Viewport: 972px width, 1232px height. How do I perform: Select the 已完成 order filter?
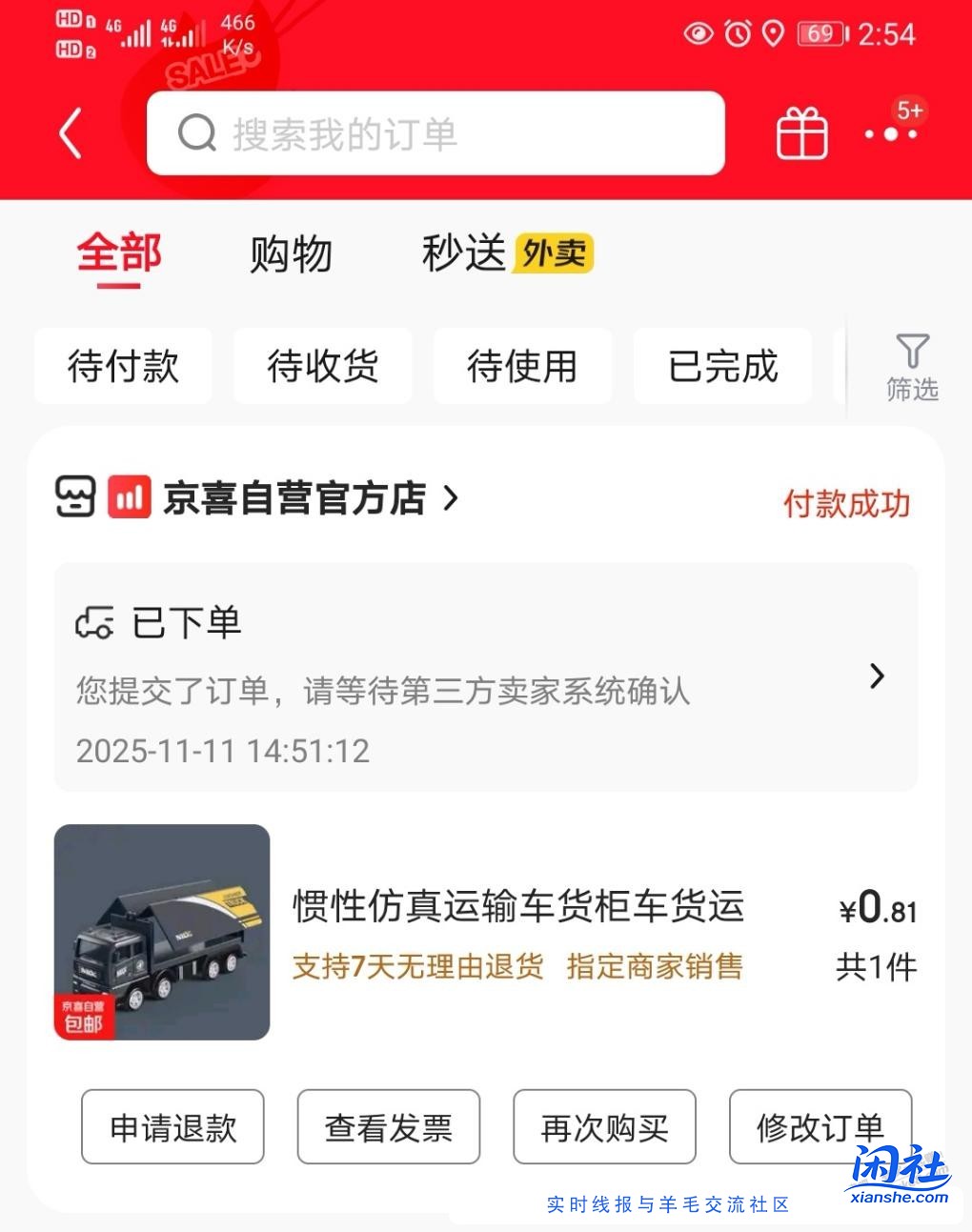pyautogui.click(x=721, y=366)
